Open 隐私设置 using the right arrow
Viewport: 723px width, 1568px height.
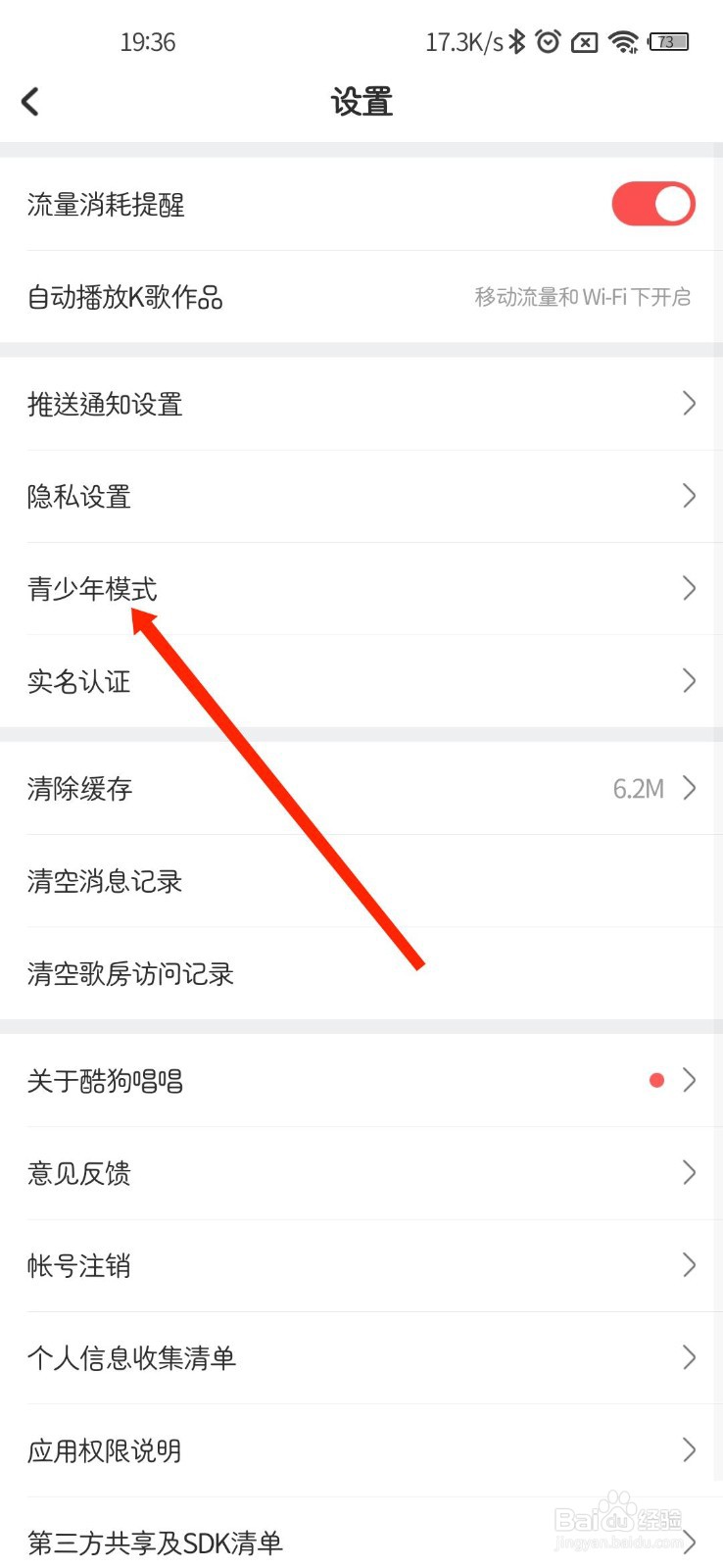tap(689, 496)
